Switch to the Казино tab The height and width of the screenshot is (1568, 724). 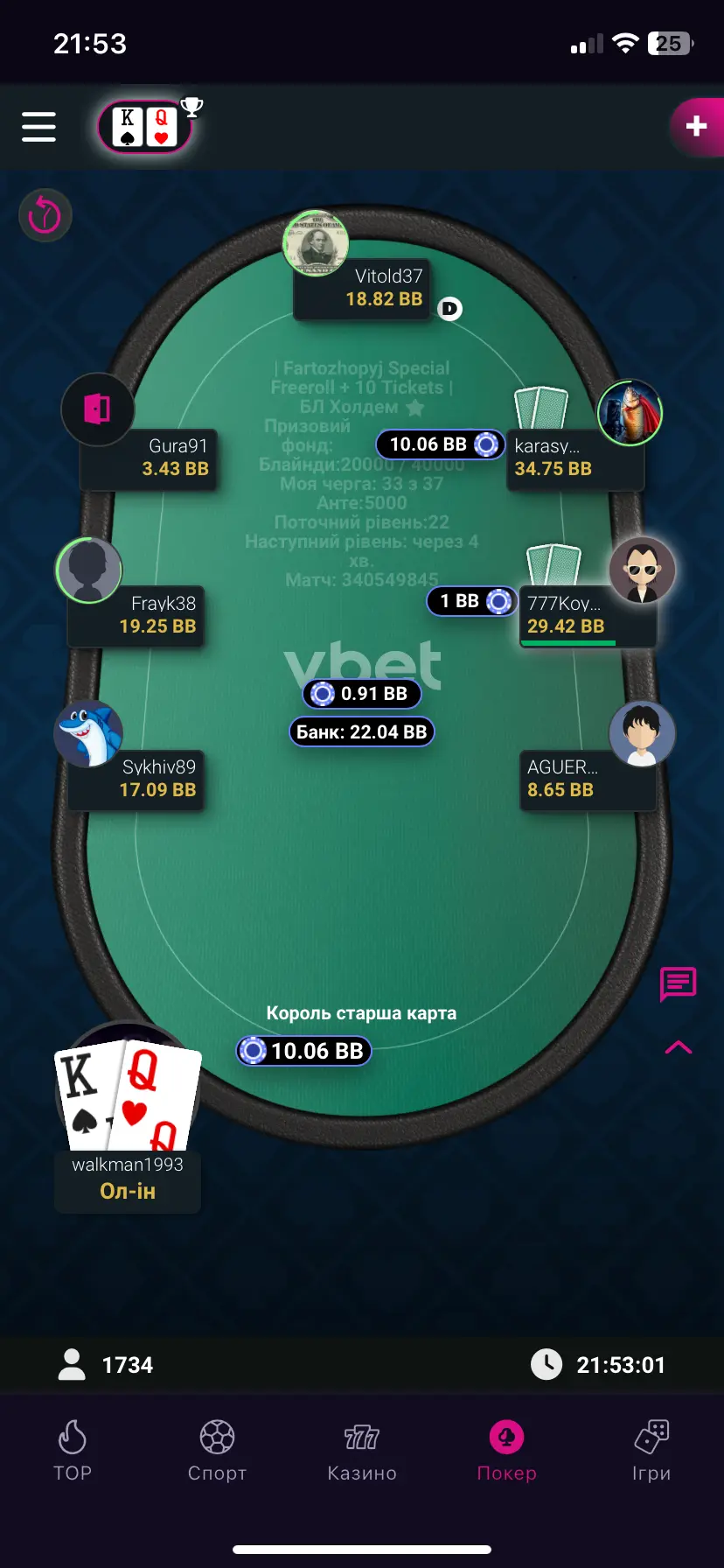click(362, 1452)
